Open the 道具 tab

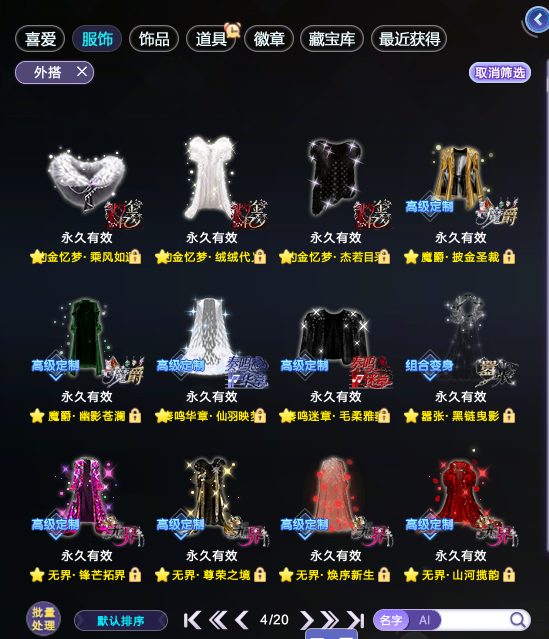click(x=211, y=39)
